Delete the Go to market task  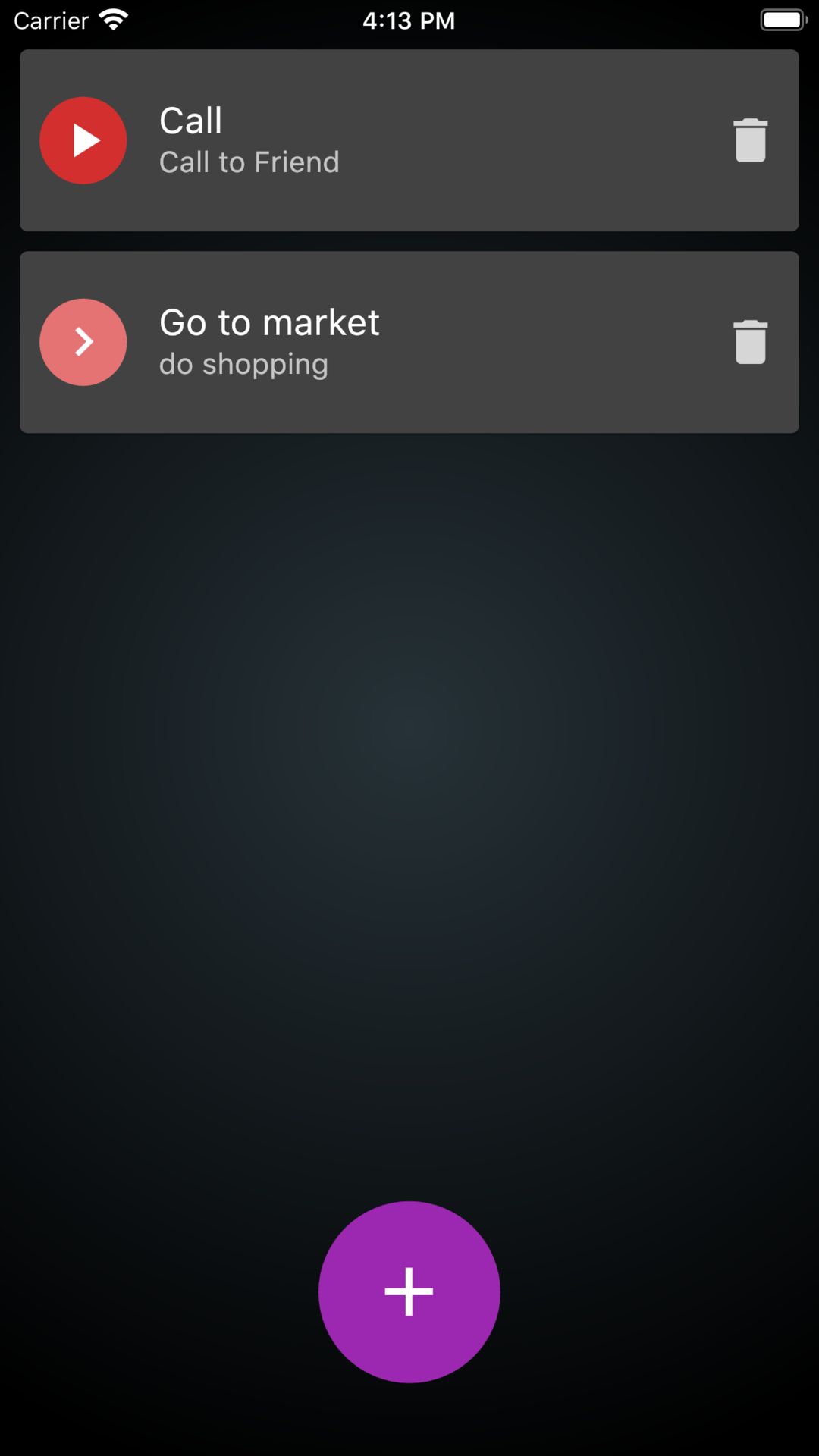coord(751,342)
